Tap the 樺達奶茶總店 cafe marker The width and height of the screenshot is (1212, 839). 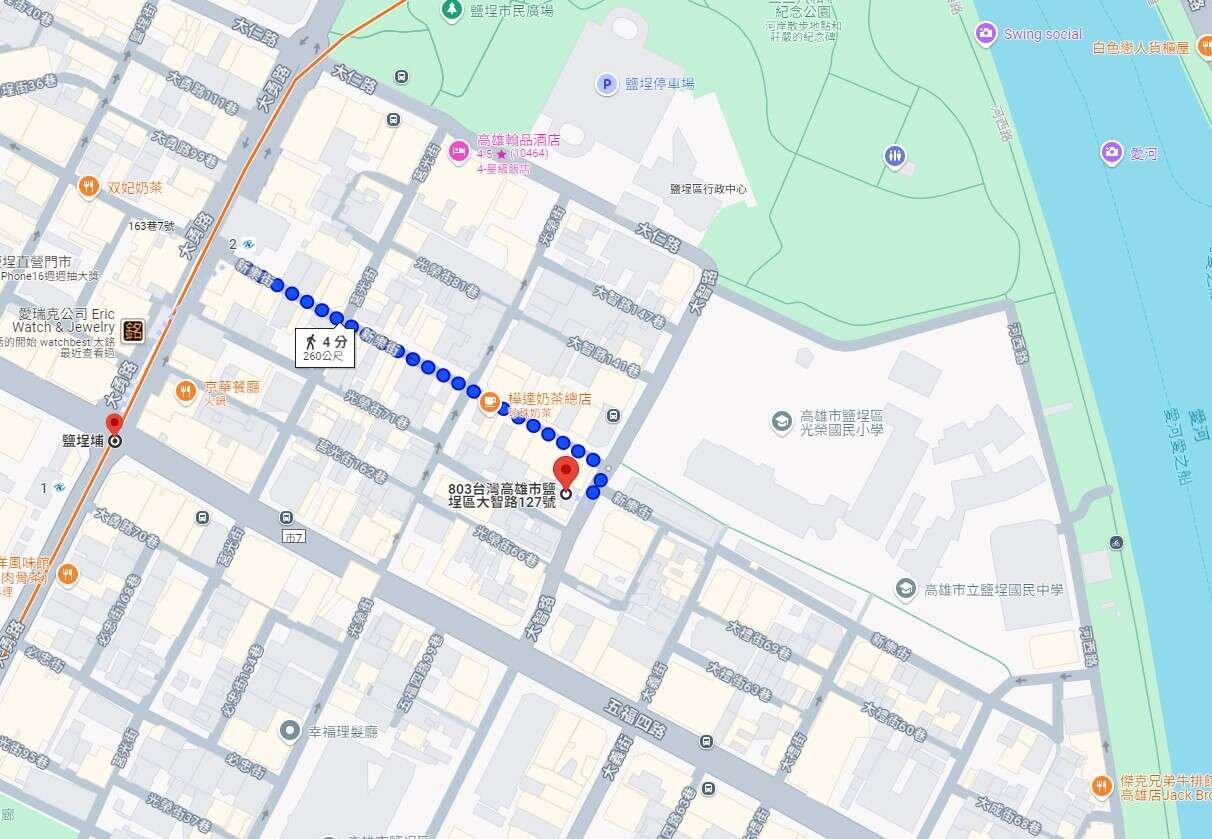(489, 402)
